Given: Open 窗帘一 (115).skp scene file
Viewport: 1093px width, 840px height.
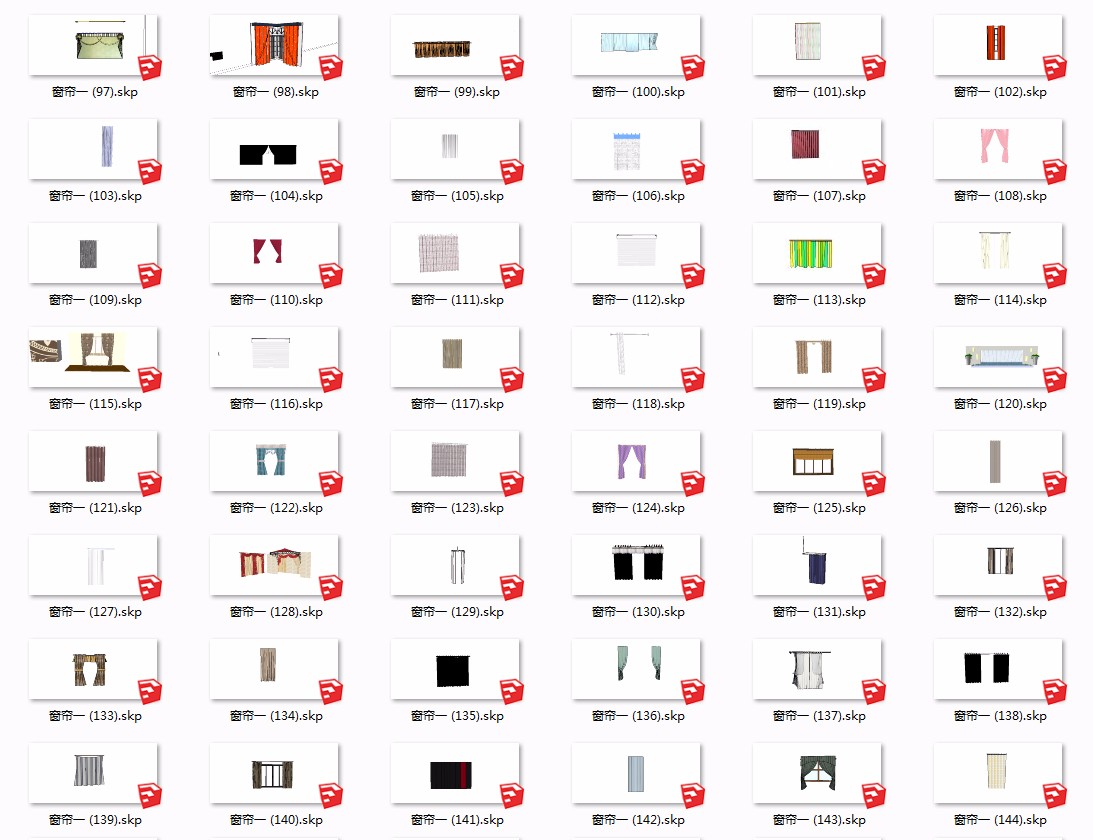Looking at the screenshot, I should click(93, 356).
